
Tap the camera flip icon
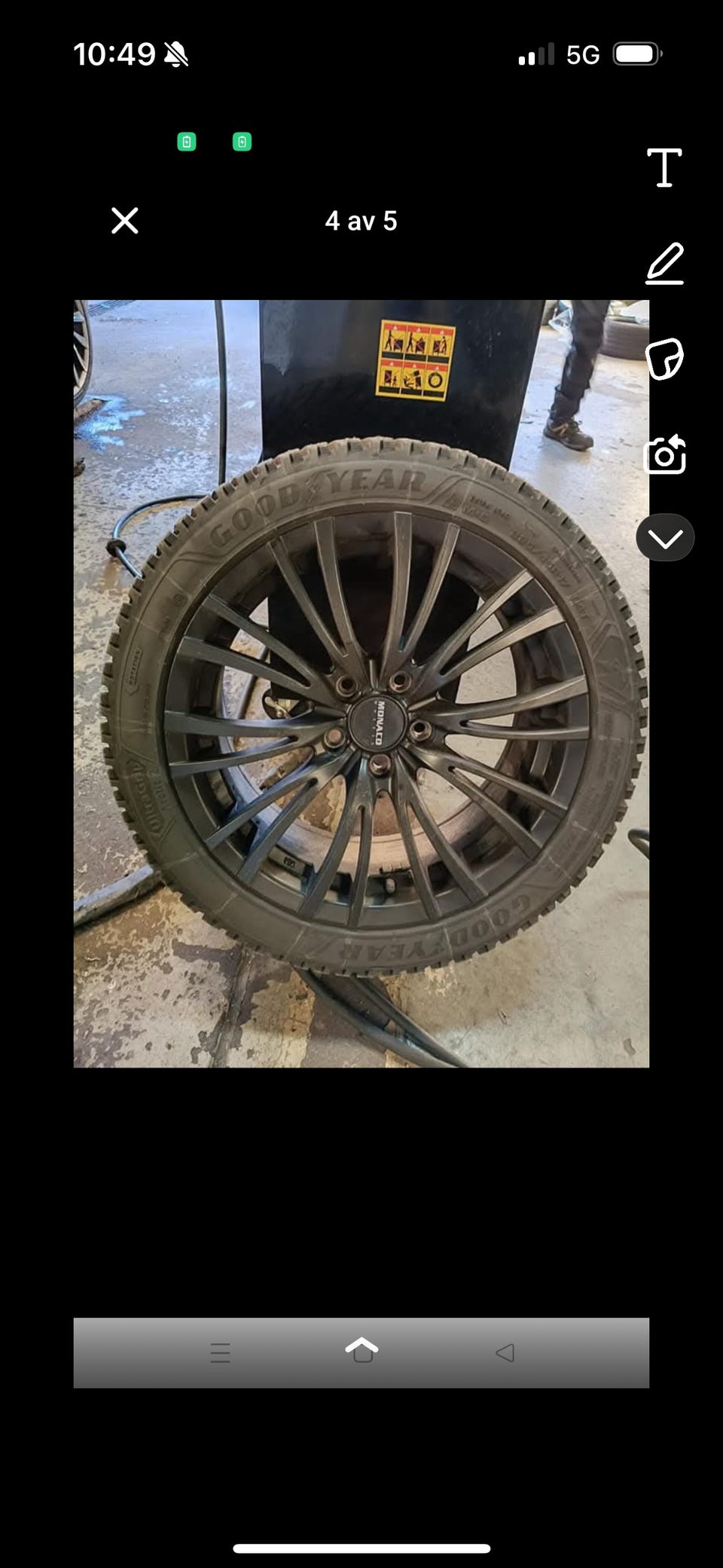tap(665, 454)
